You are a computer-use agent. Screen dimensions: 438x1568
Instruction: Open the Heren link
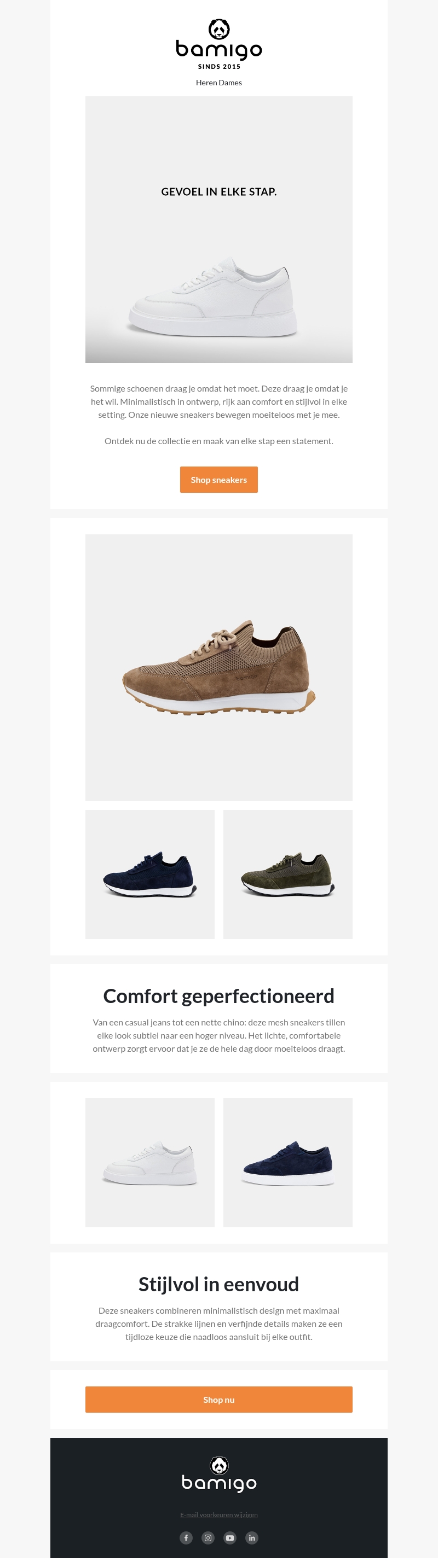pos(206,83)
